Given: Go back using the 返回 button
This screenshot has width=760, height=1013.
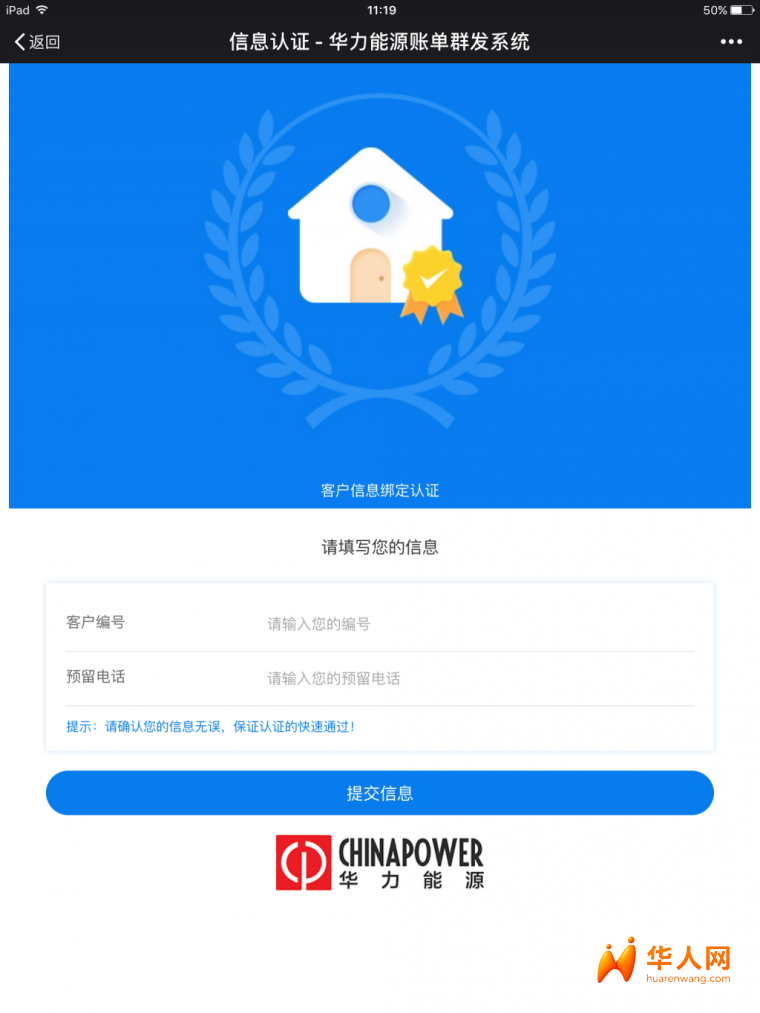Looking at the screenshot, I should [x=38, y=42].
